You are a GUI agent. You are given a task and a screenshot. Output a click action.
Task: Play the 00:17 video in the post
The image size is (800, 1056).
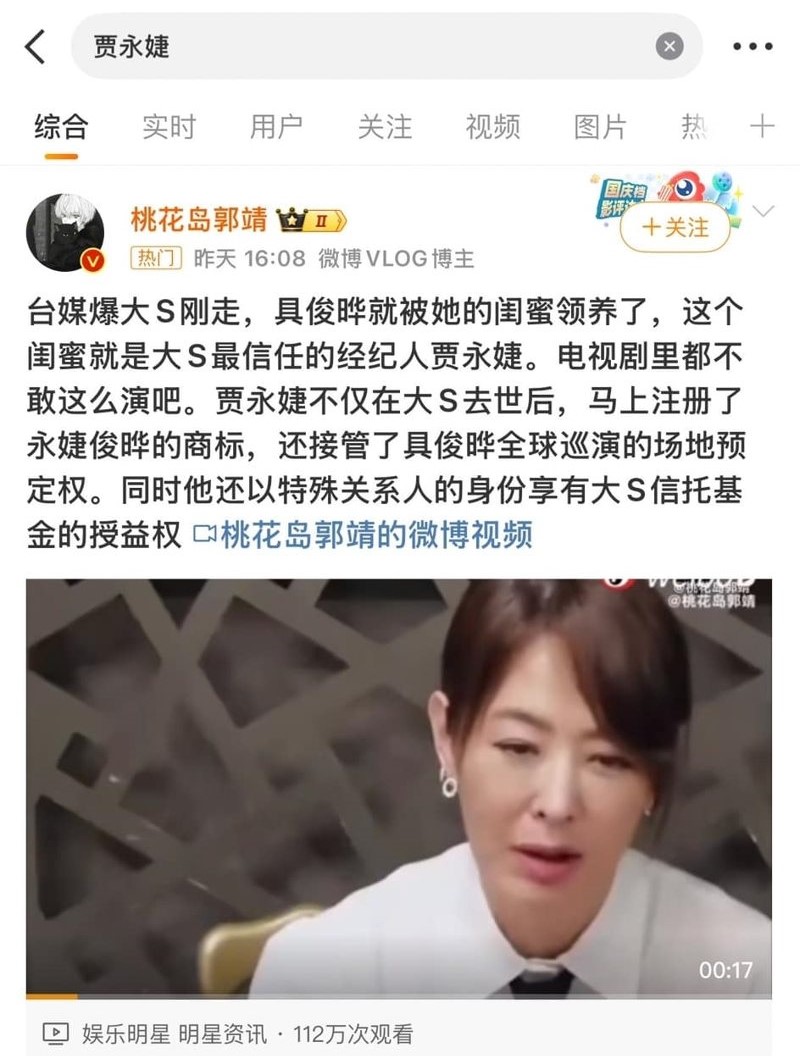coord(398,788)
